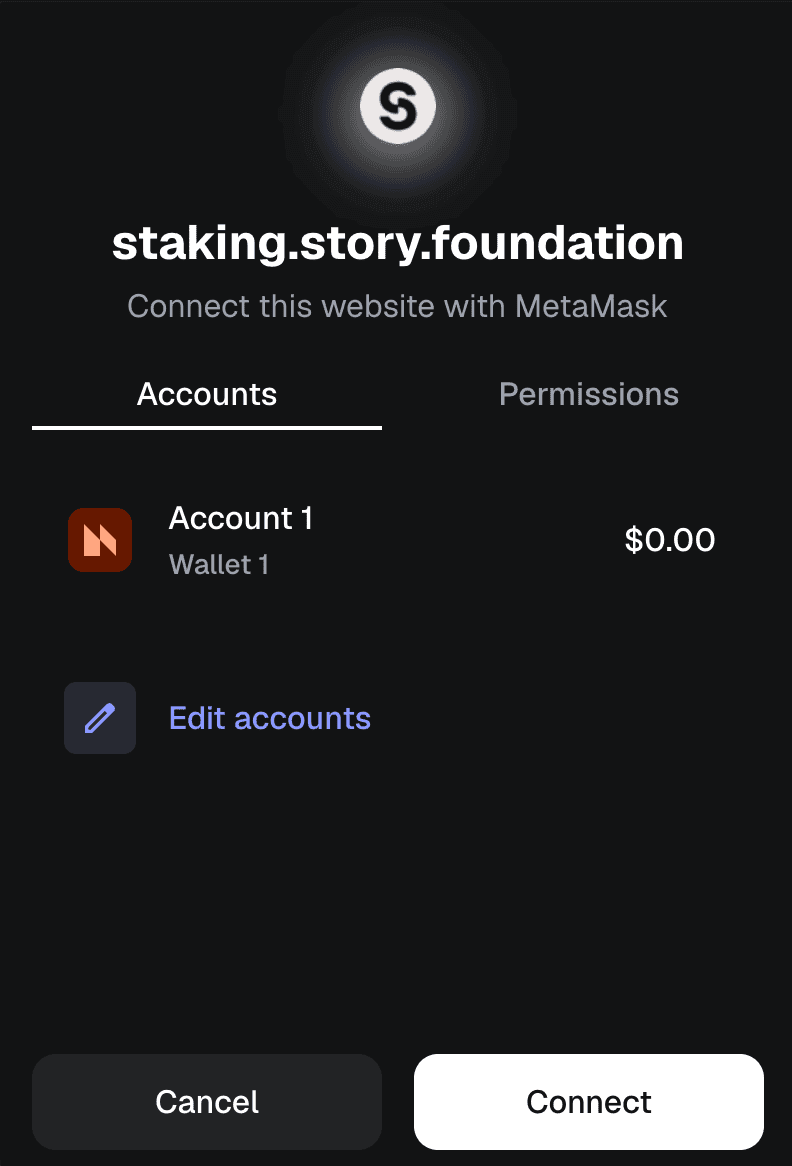The height and width of the screenshot is (1166, 792).
Task: Select the Accounts tab
Action: click(x=206, y=394)
